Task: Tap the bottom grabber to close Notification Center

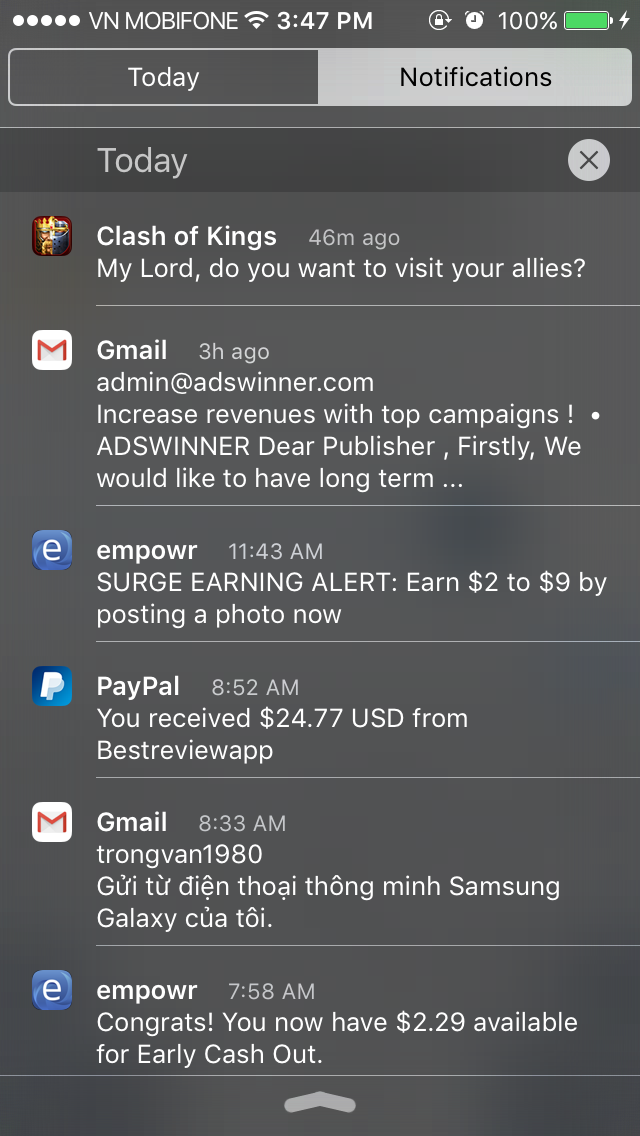Action: pos(320,1103)
